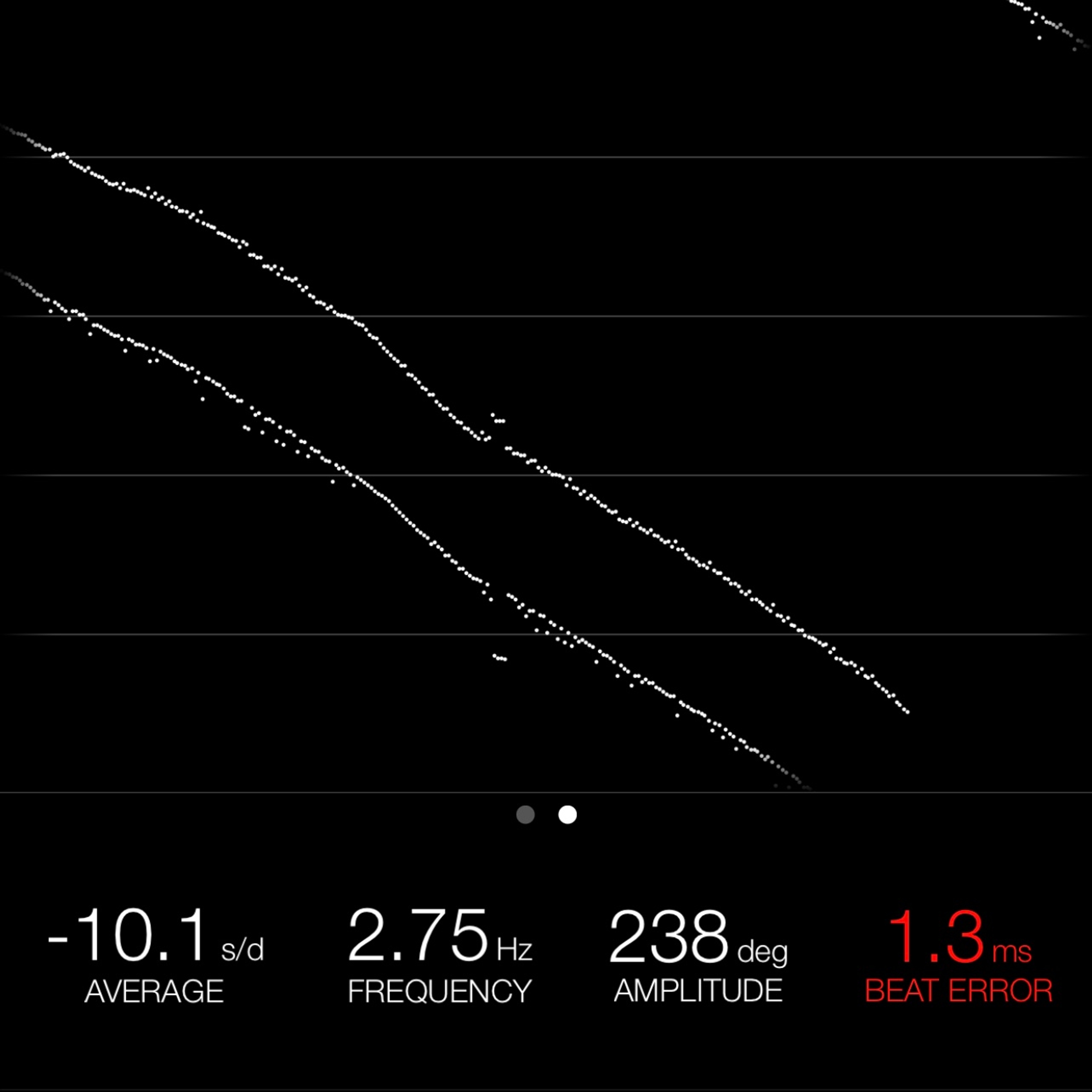Switch to the first page indicator dot

525,814
